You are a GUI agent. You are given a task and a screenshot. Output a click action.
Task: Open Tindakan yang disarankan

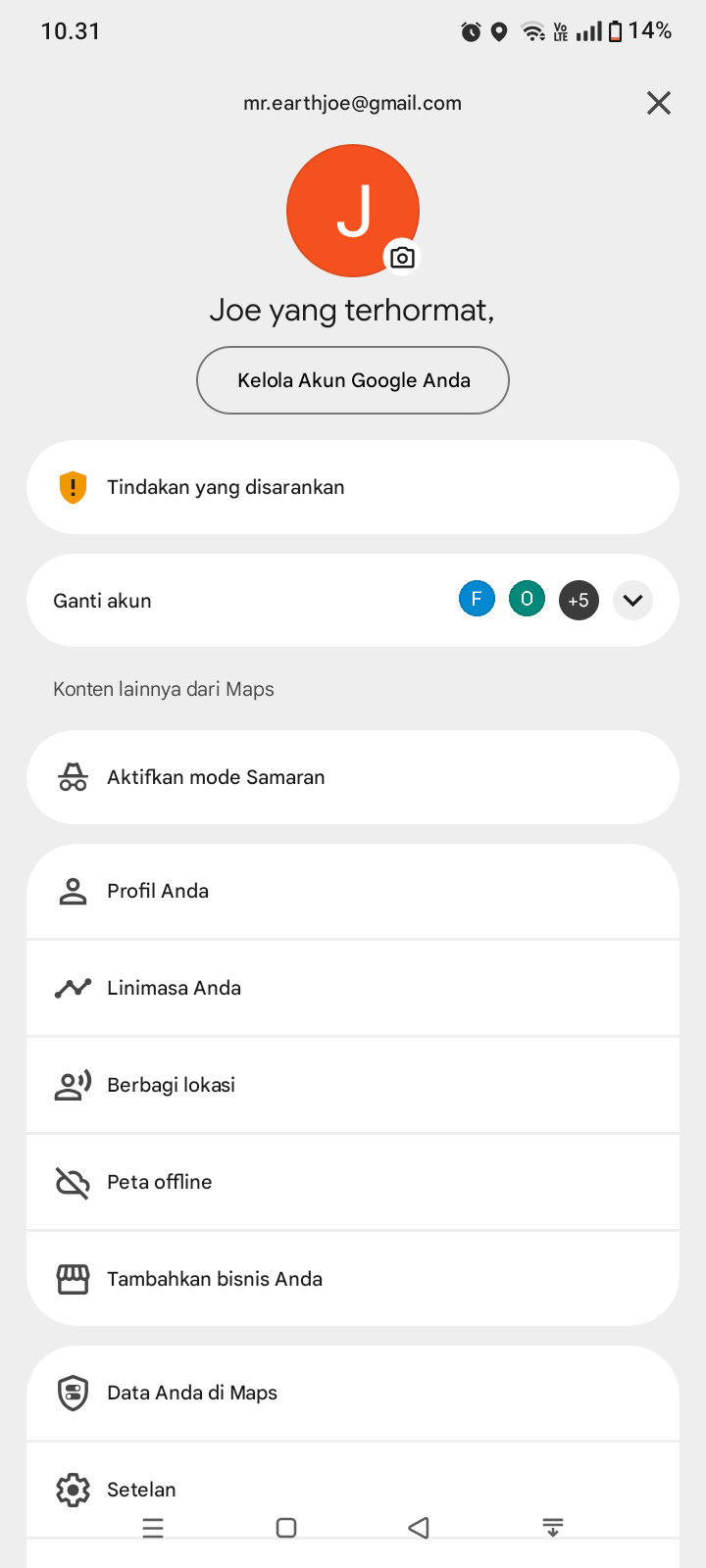[x=353, y=487]
